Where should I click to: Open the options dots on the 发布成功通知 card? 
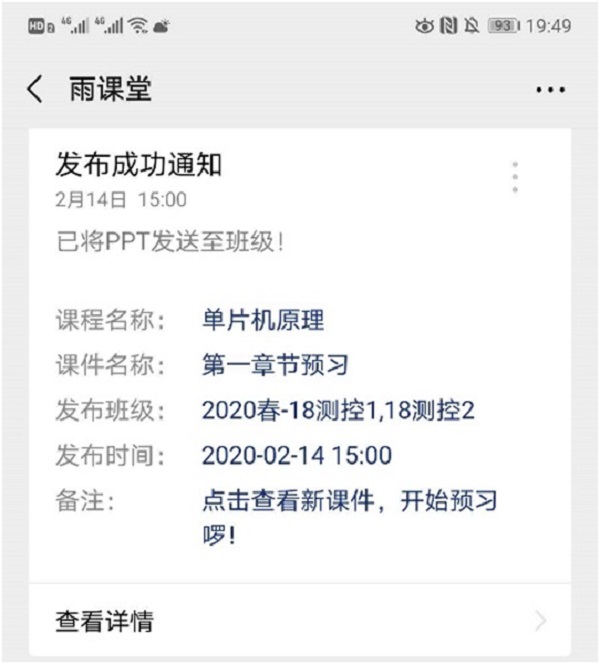pyautogui.click(x=515, y=177)
